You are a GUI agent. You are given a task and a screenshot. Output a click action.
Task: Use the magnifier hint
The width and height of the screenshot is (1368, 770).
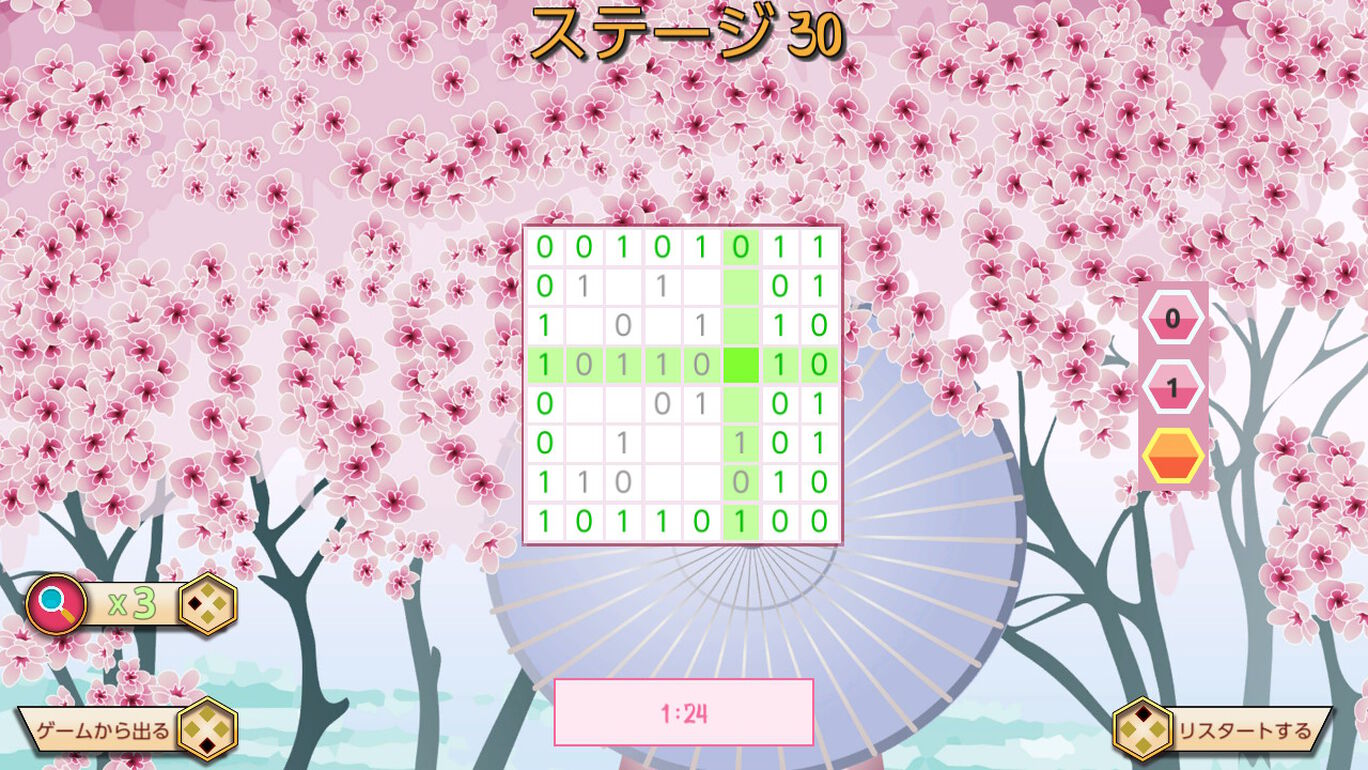click(x=56, y=604)
